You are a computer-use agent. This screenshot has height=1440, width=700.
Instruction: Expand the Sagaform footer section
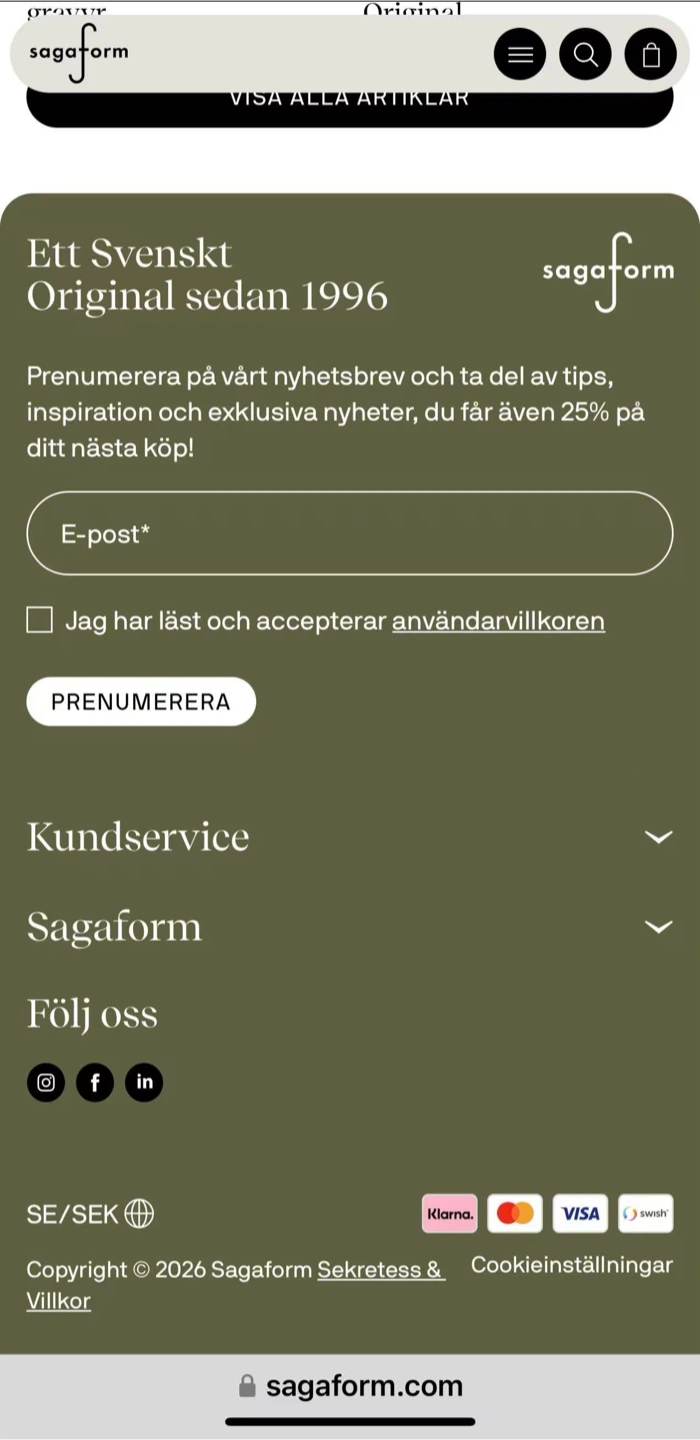349,927
